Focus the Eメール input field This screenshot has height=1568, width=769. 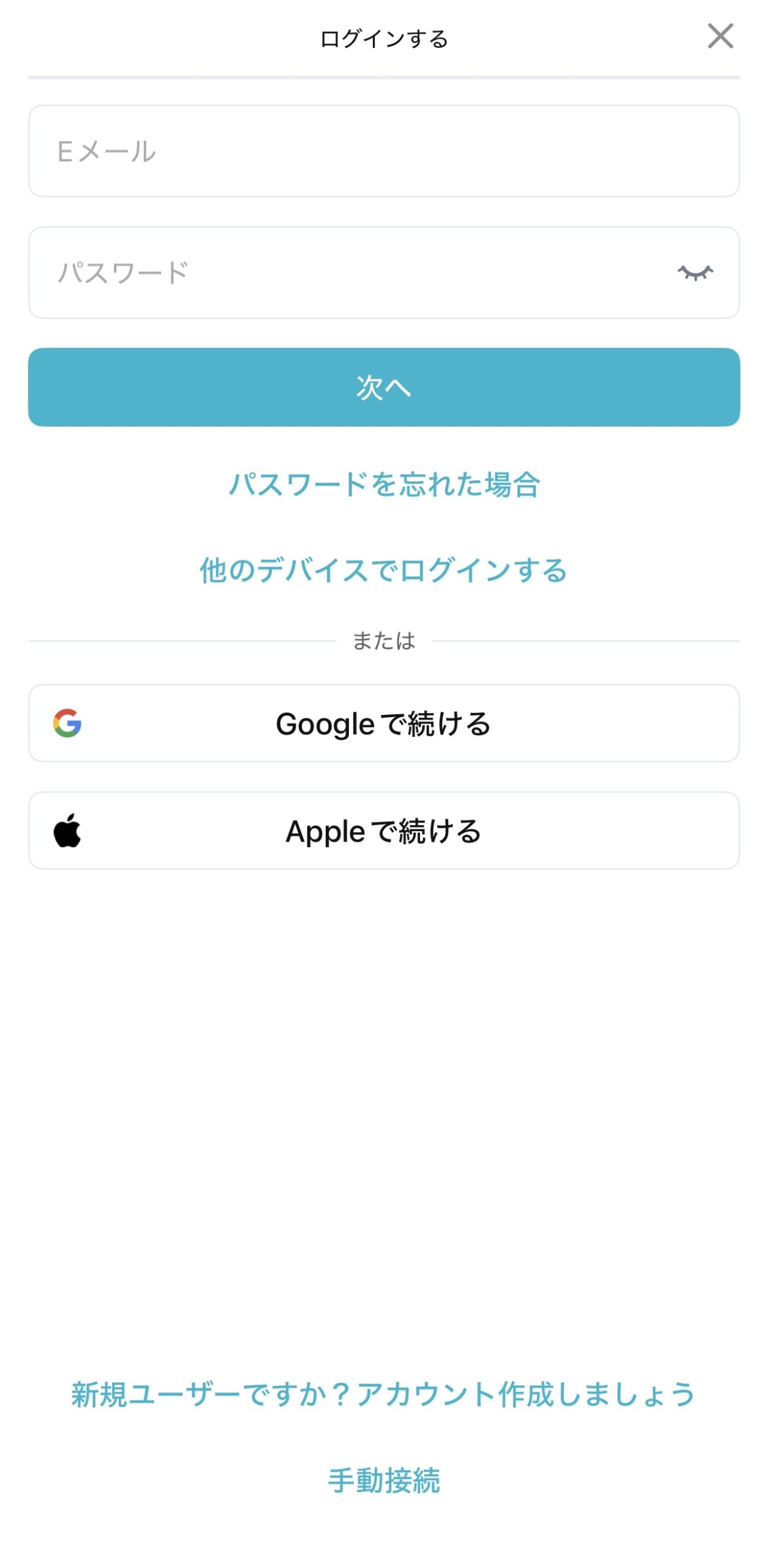click(384, 151)
